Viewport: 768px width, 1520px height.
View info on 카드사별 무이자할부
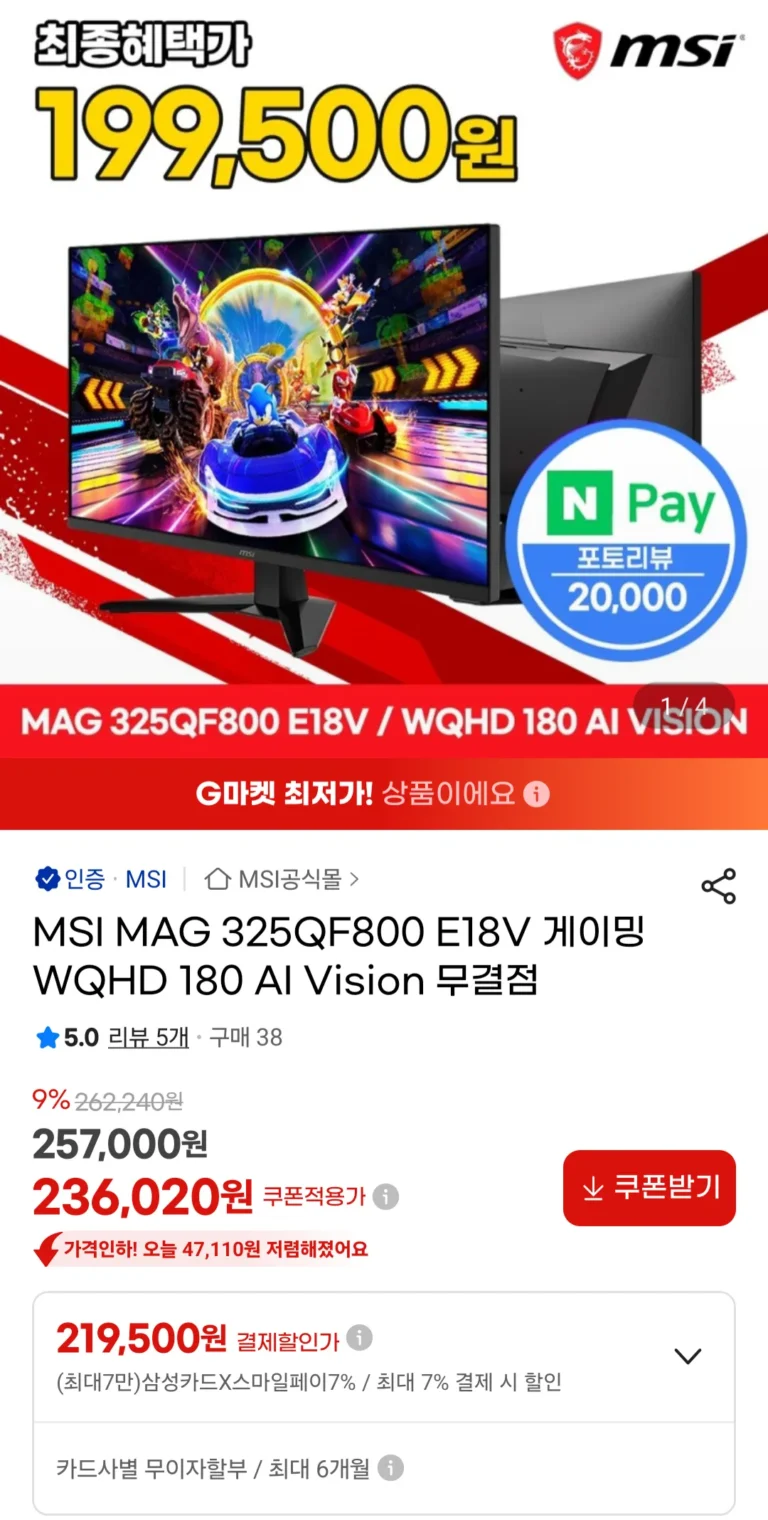[x=391, y=1468]
